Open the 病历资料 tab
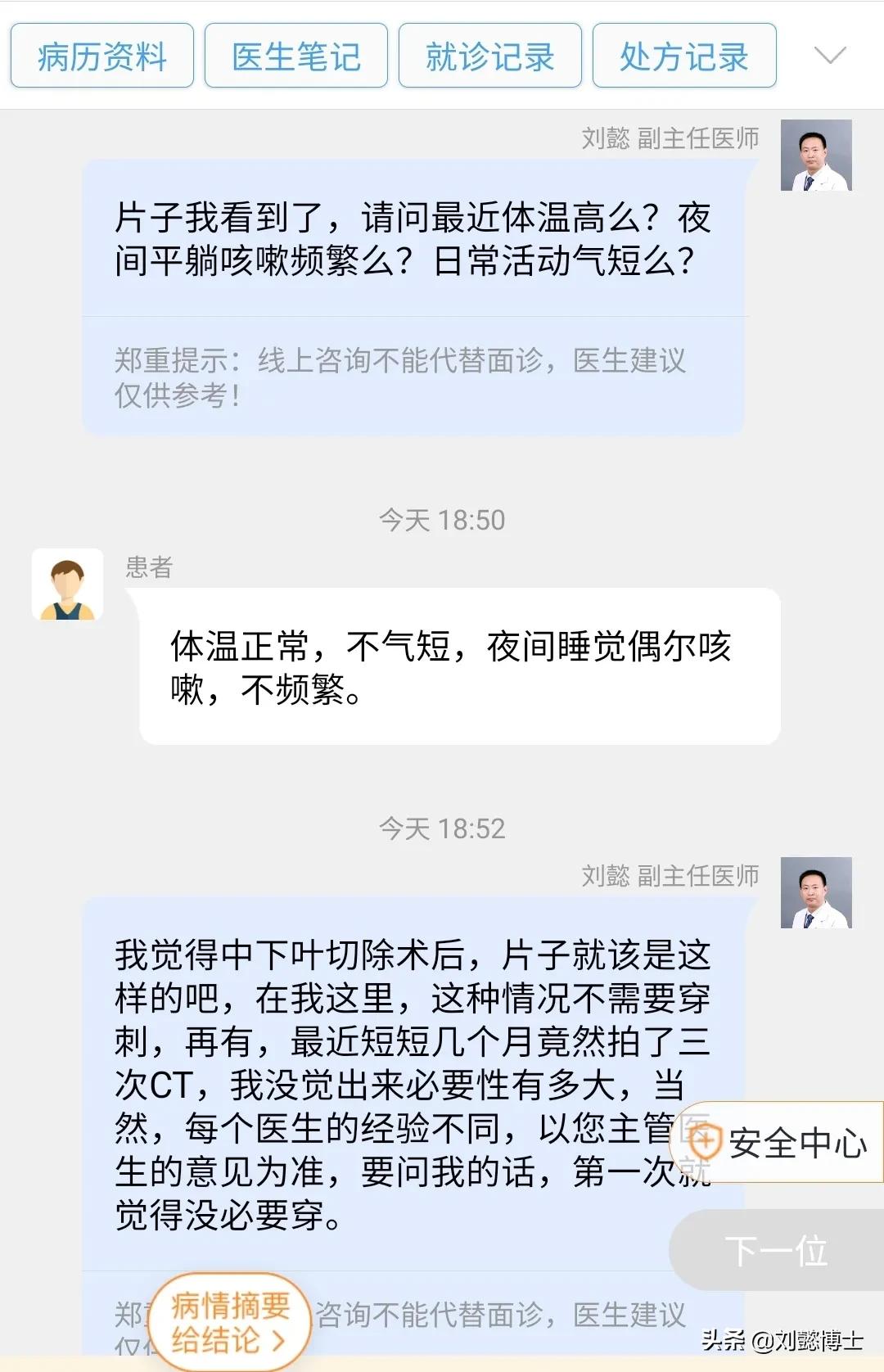884x1372 pixels. coord(101,56)
